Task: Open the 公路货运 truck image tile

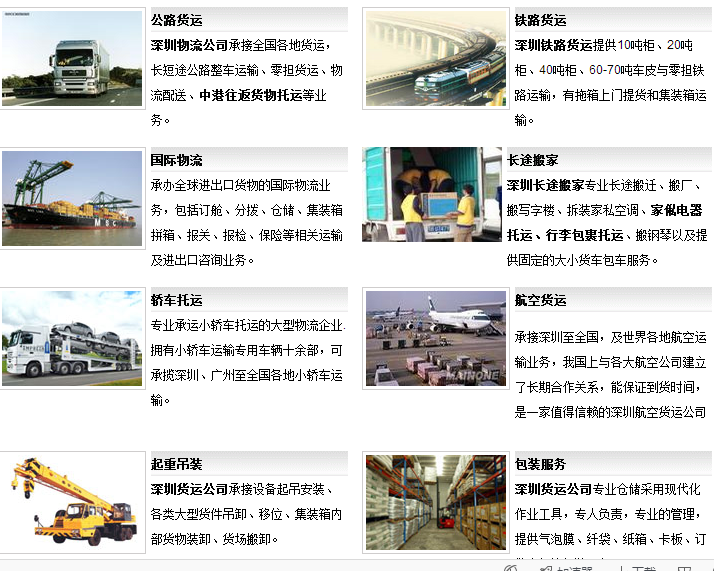Action: coord(72,58)
